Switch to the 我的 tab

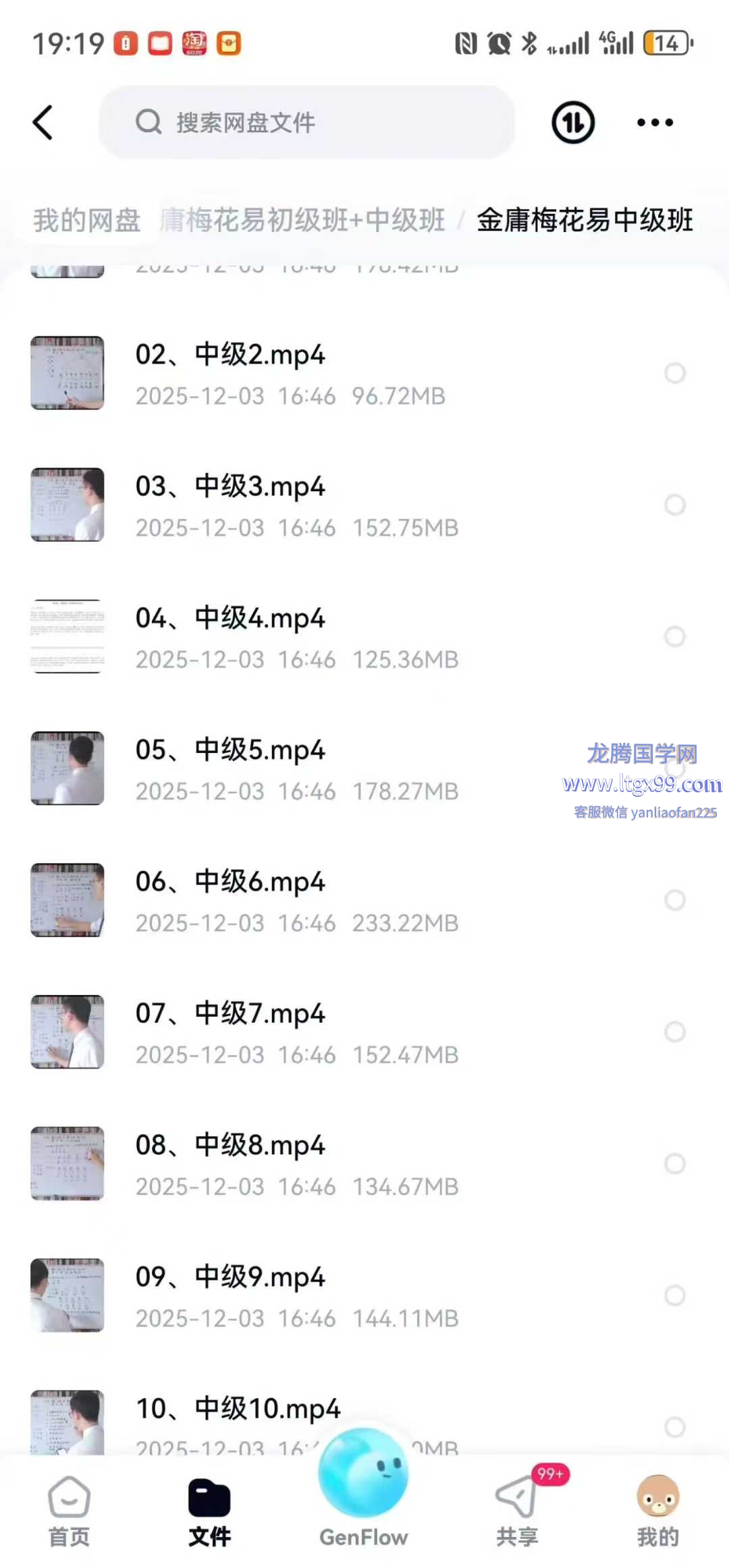point(657,1513)
